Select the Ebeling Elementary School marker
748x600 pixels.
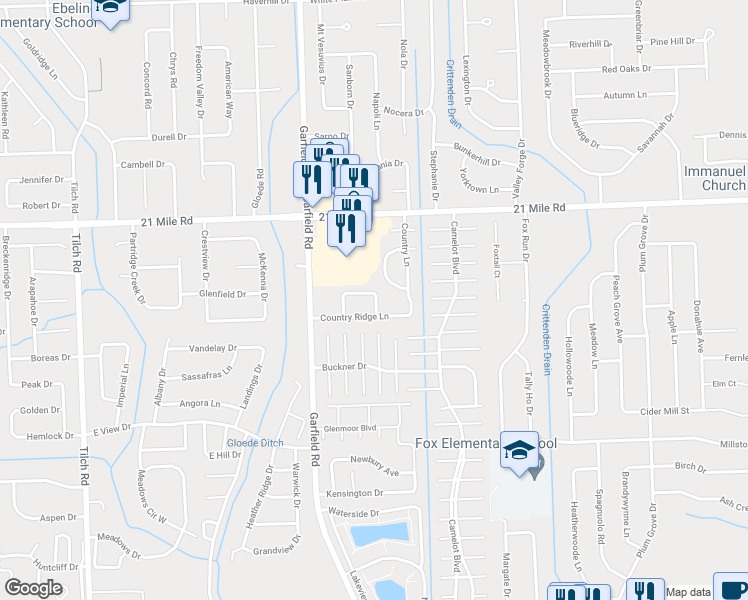[x=112, y=8]
